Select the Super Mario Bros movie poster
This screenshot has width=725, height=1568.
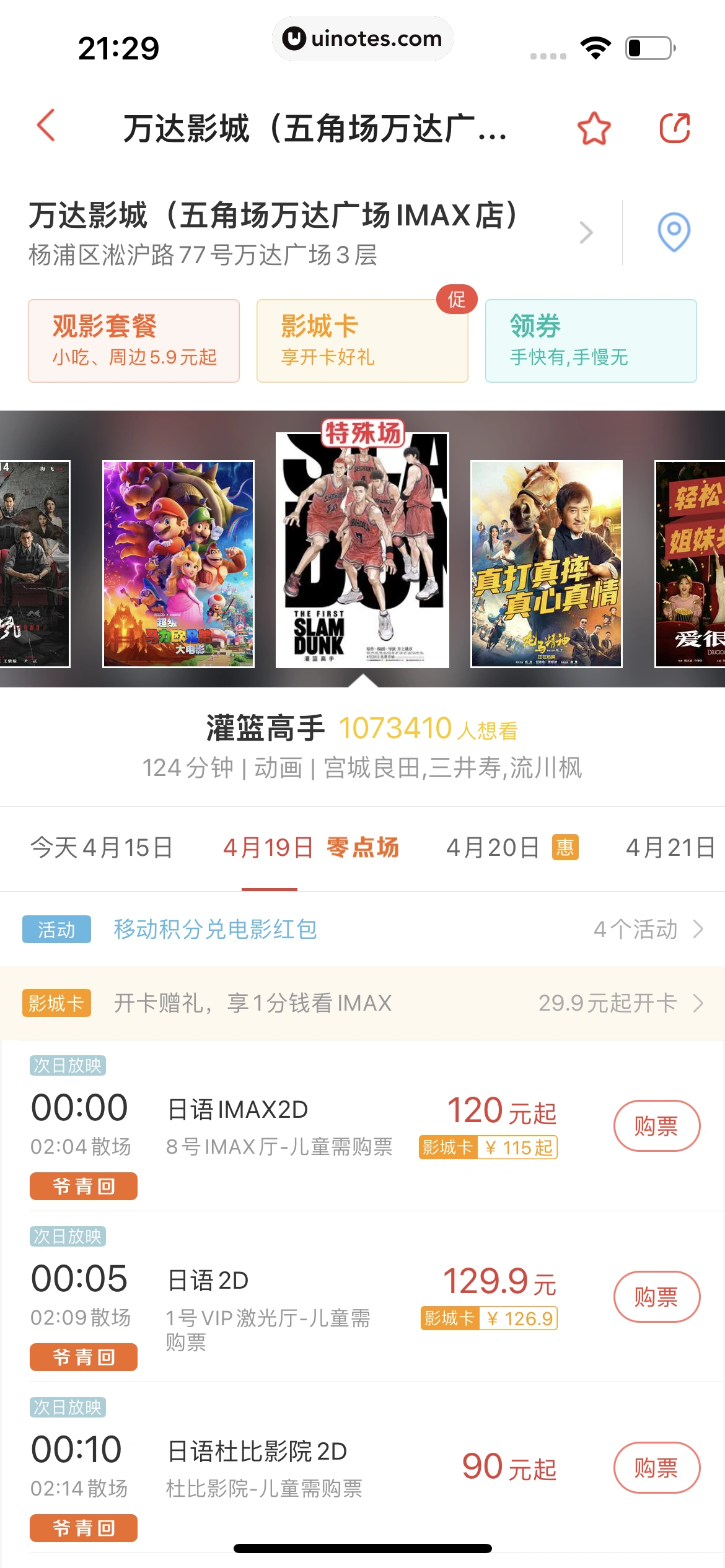[x=178, y=564]
